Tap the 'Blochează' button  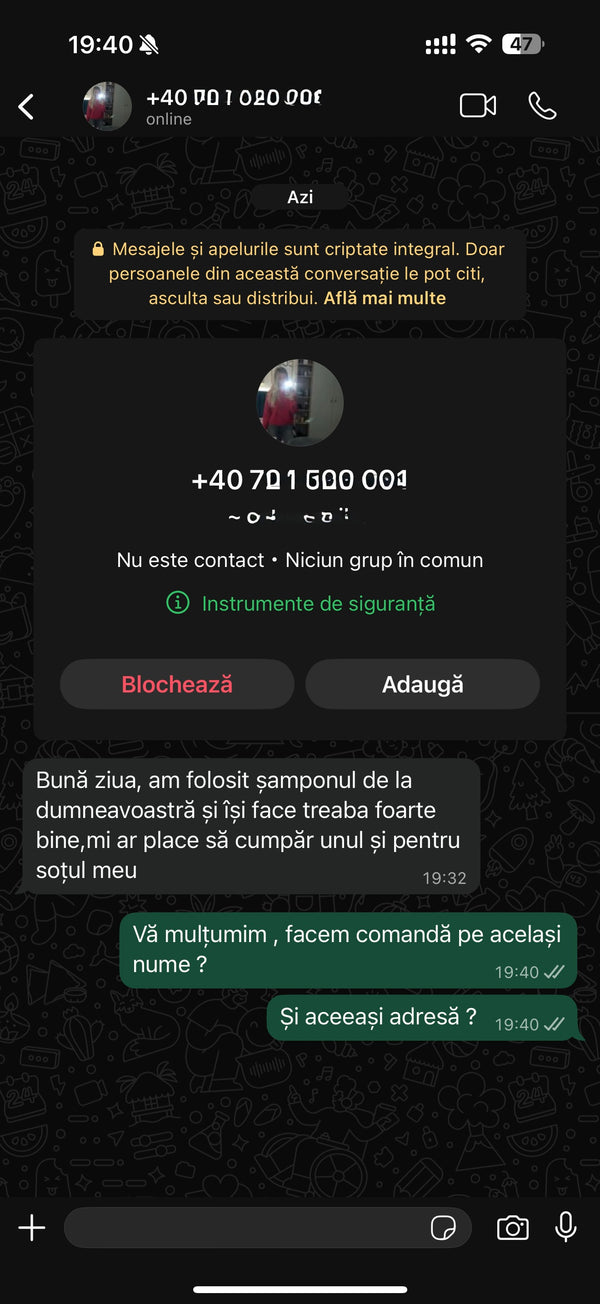coord(177,685)
